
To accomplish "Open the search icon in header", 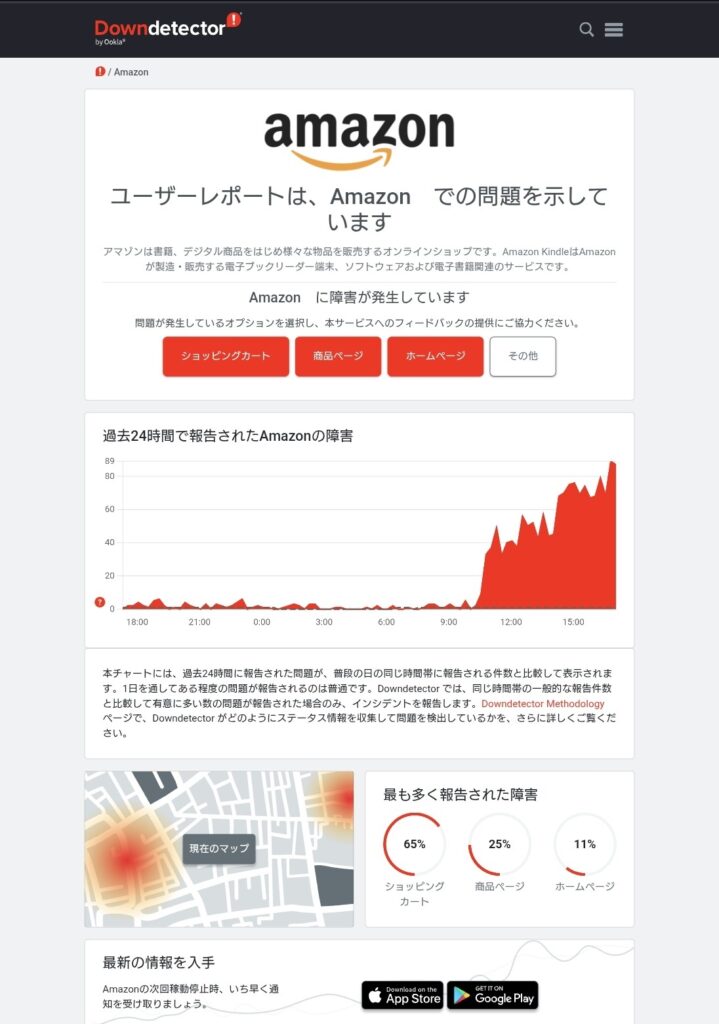I will point(587,29).
